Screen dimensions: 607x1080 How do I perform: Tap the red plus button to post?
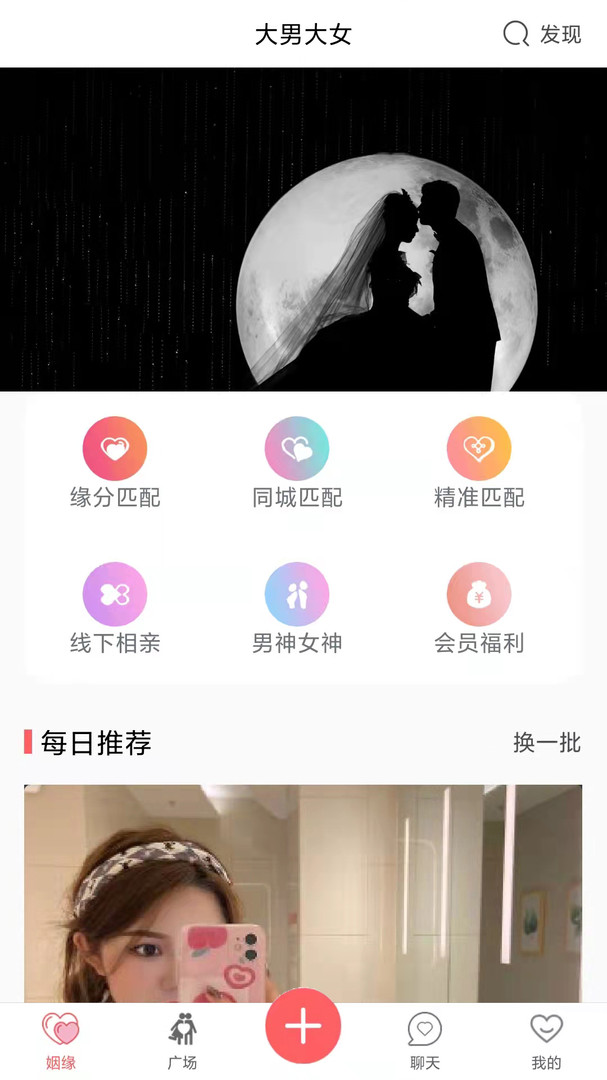click(x=303, y=1026)
